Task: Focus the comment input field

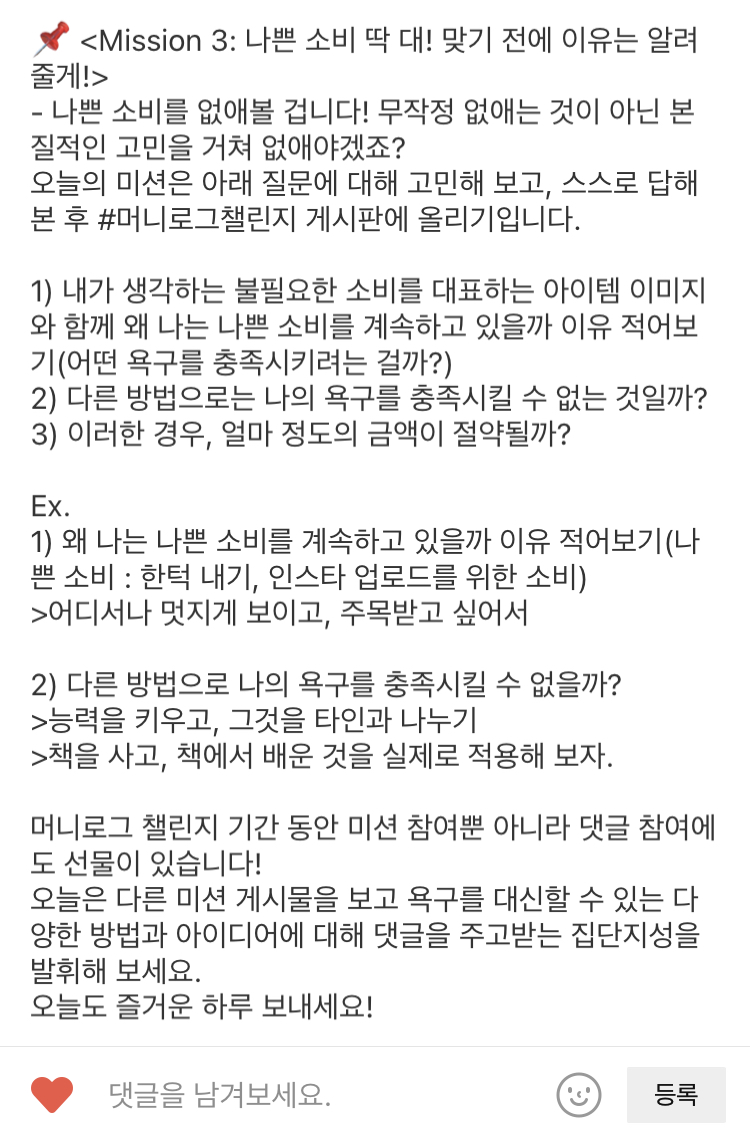Action: (321, 1094)
